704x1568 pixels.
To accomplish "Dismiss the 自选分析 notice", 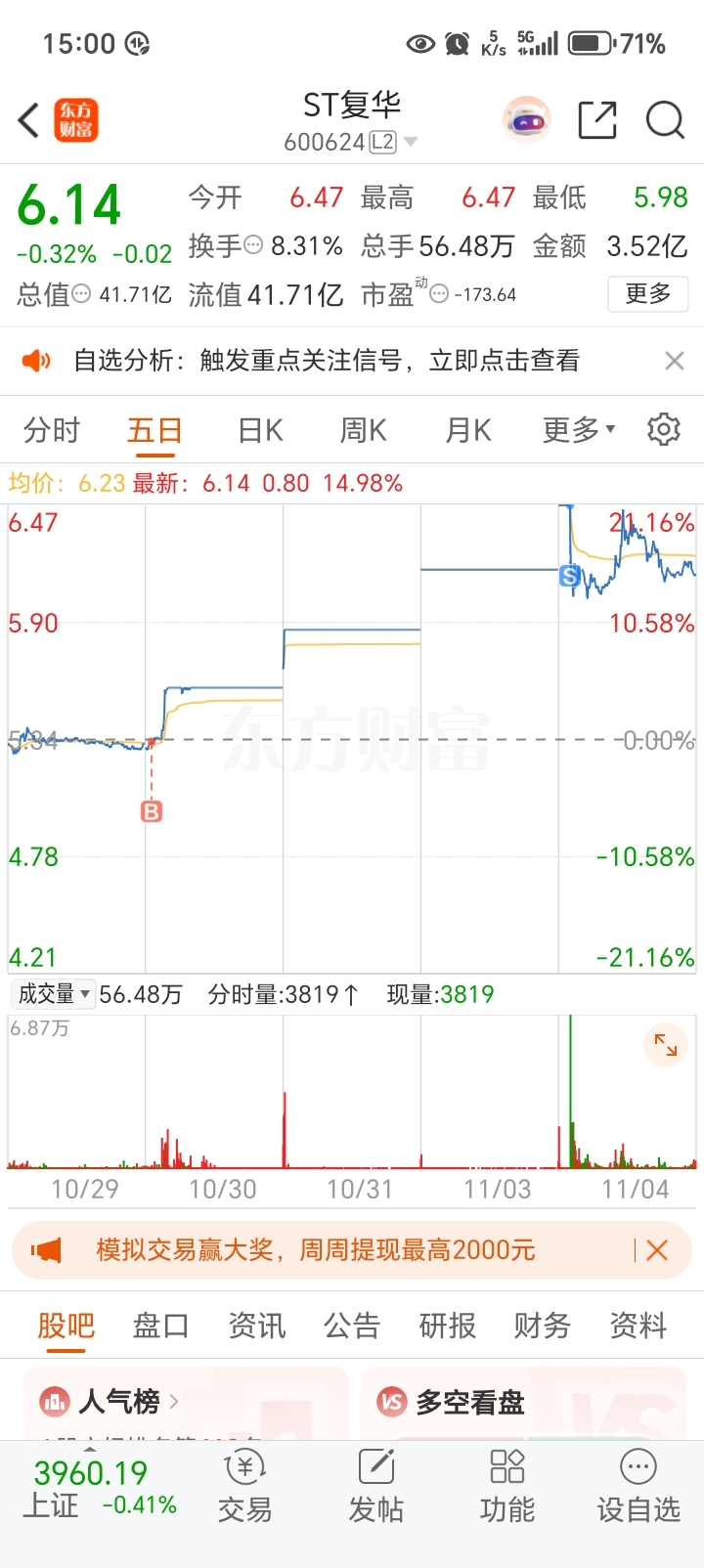I will [x=675, y=361].
